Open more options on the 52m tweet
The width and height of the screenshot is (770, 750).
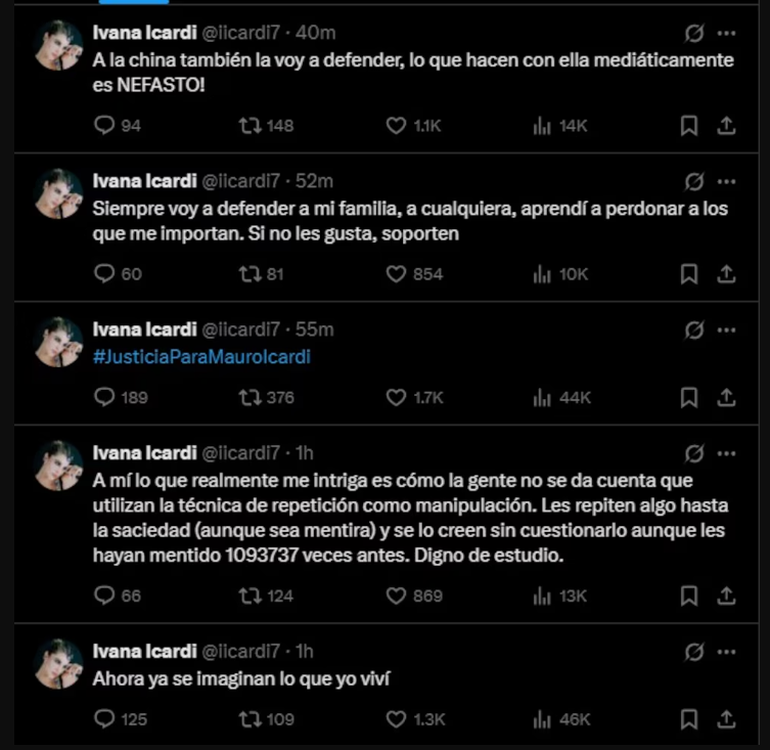727,182
